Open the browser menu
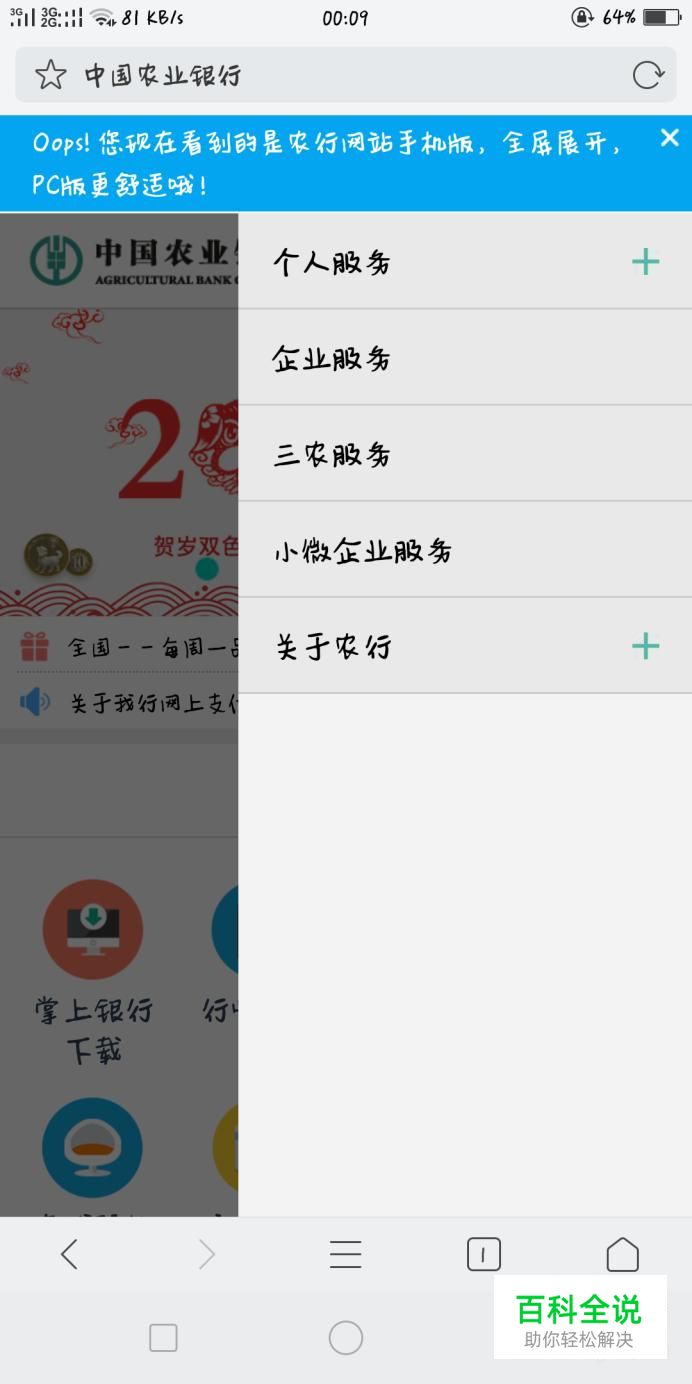The image size is (692, 1384). click(x=345, y=1254)
